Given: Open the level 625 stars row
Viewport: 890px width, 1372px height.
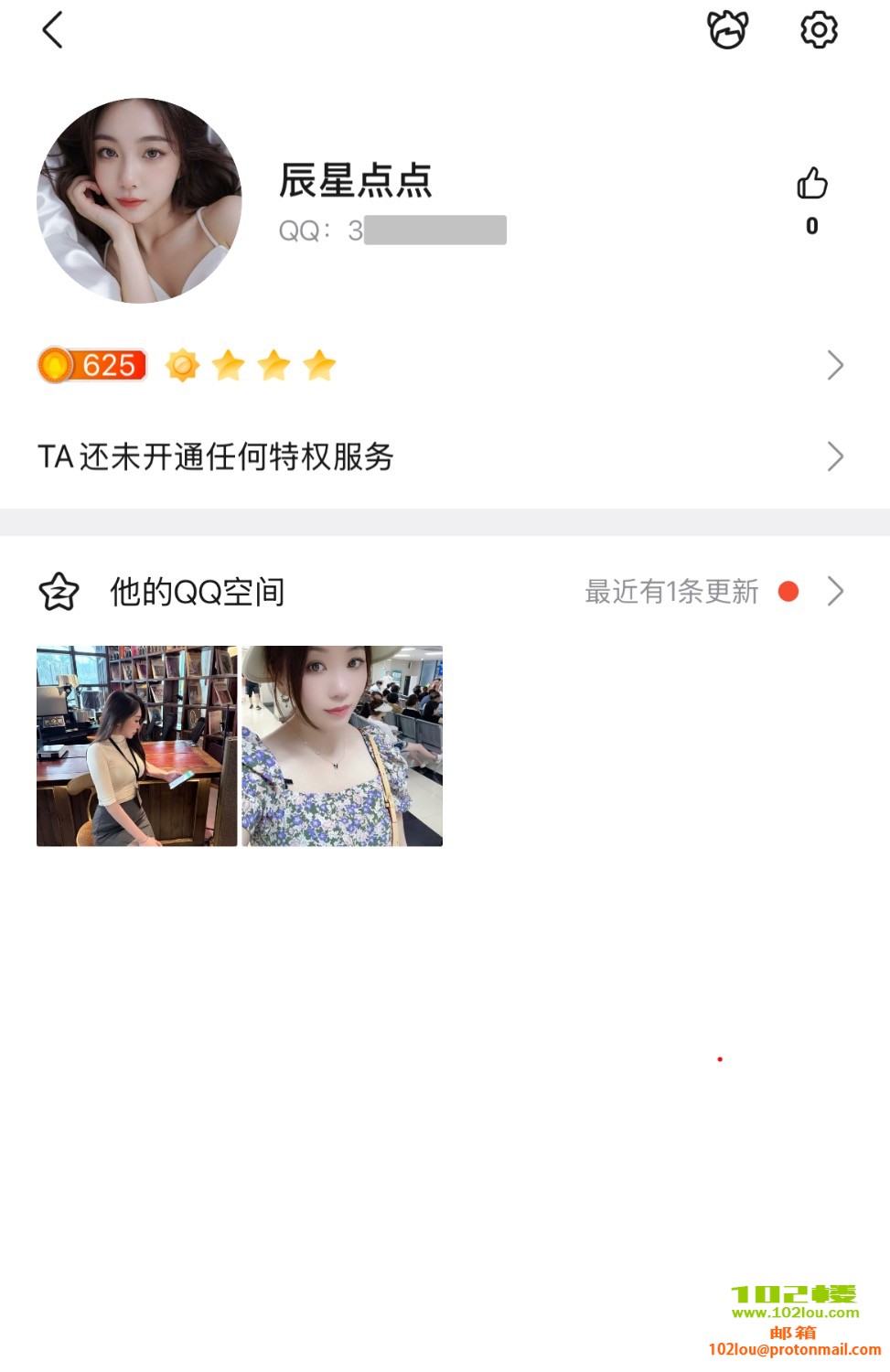Looking at the screenshot, I should (x=439, y=366).
